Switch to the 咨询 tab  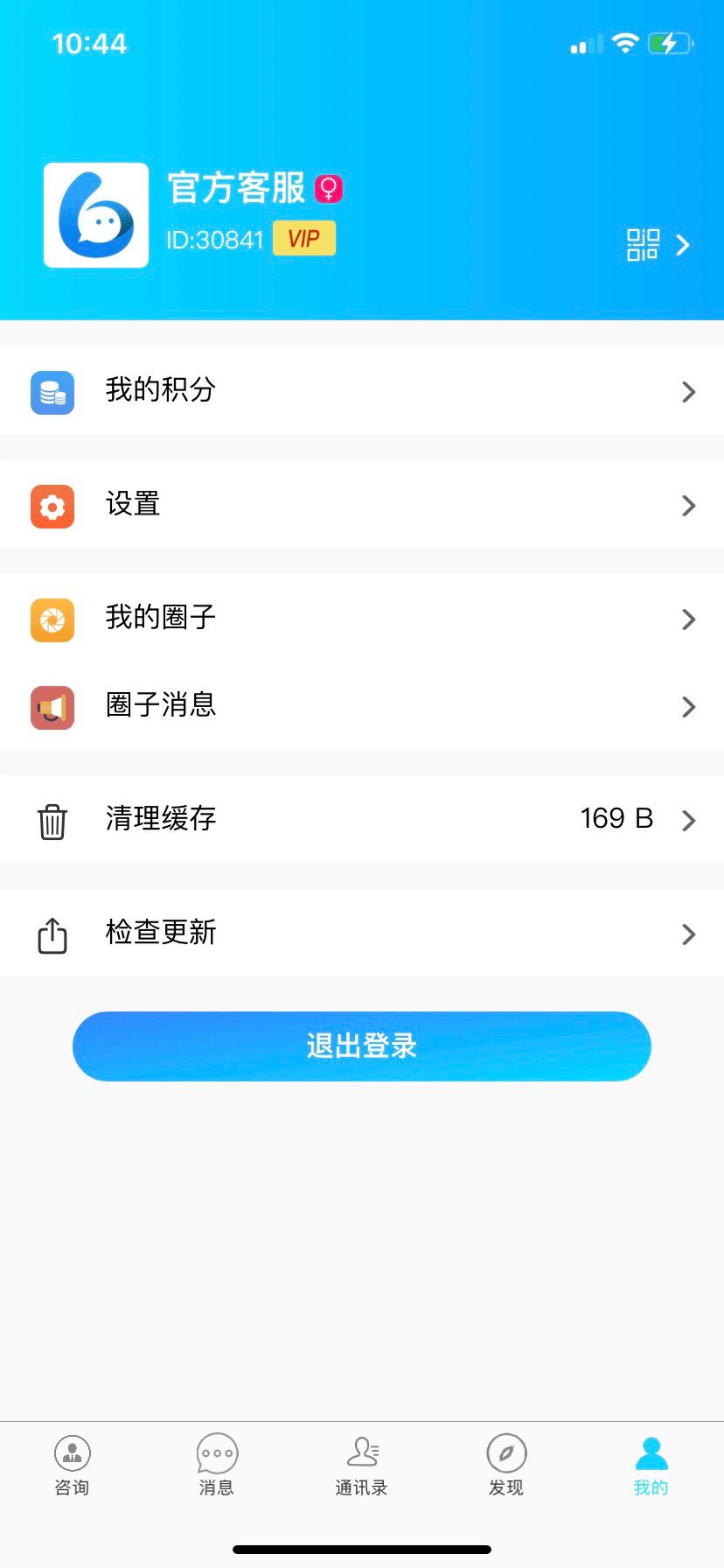(73, 1465)
